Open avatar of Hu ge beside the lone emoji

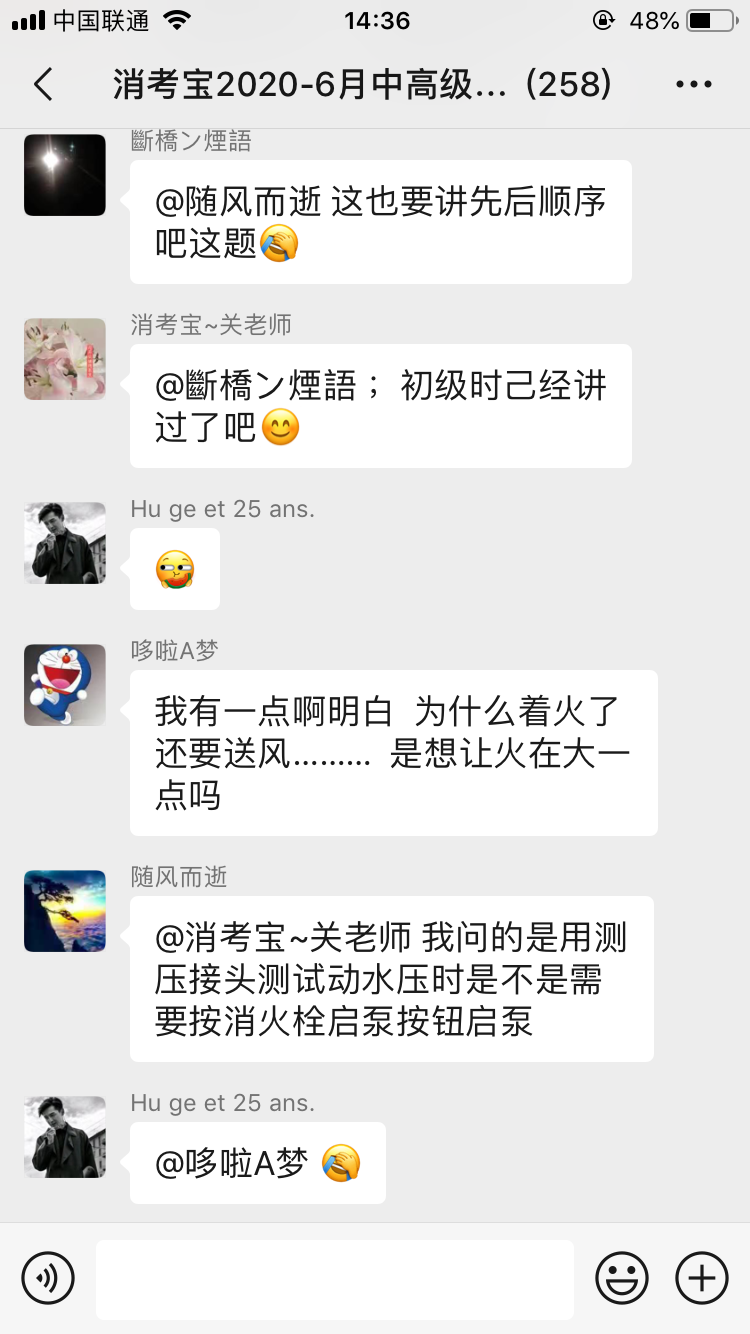click(65, 543)
